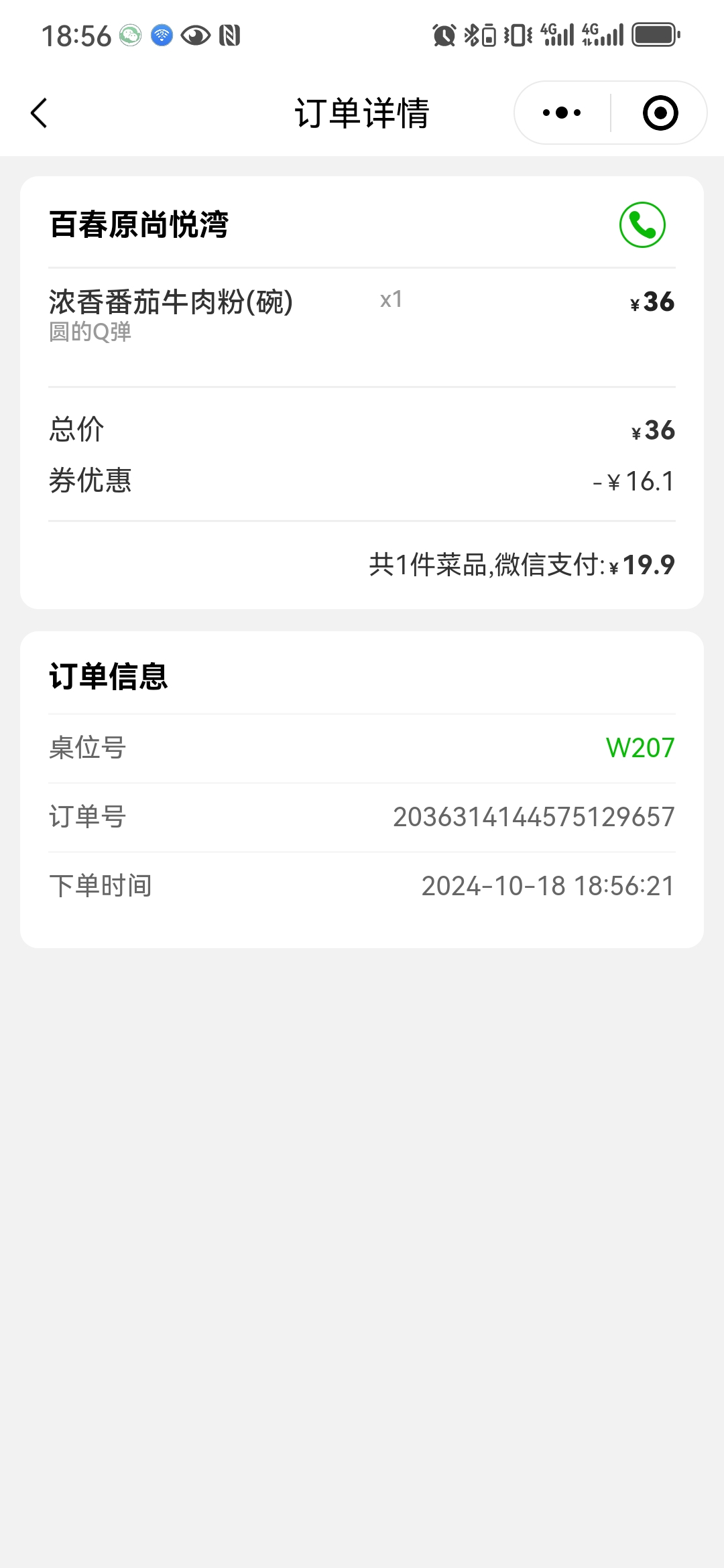Go back using the top-left arrow
The width and height of the screenshot is (724, 1568).
coord(40,113)
